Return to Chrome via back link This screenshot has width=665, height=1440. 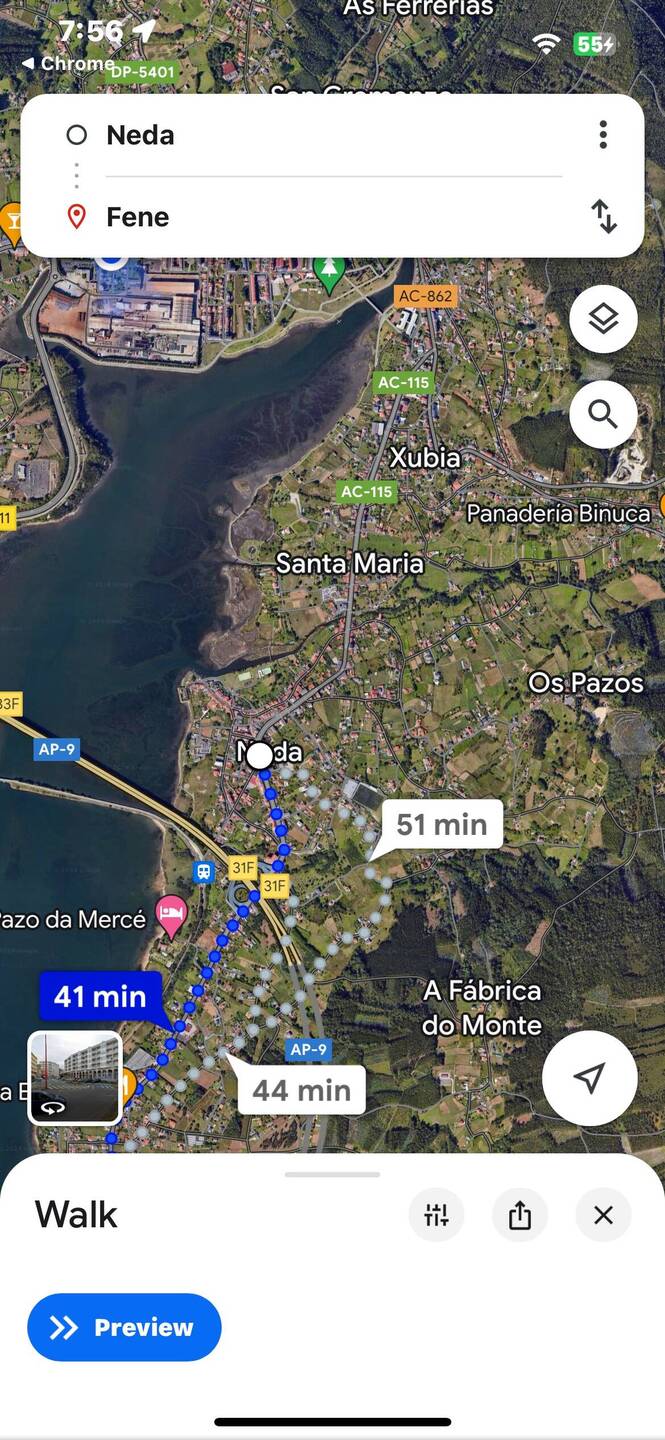point(68,63)
